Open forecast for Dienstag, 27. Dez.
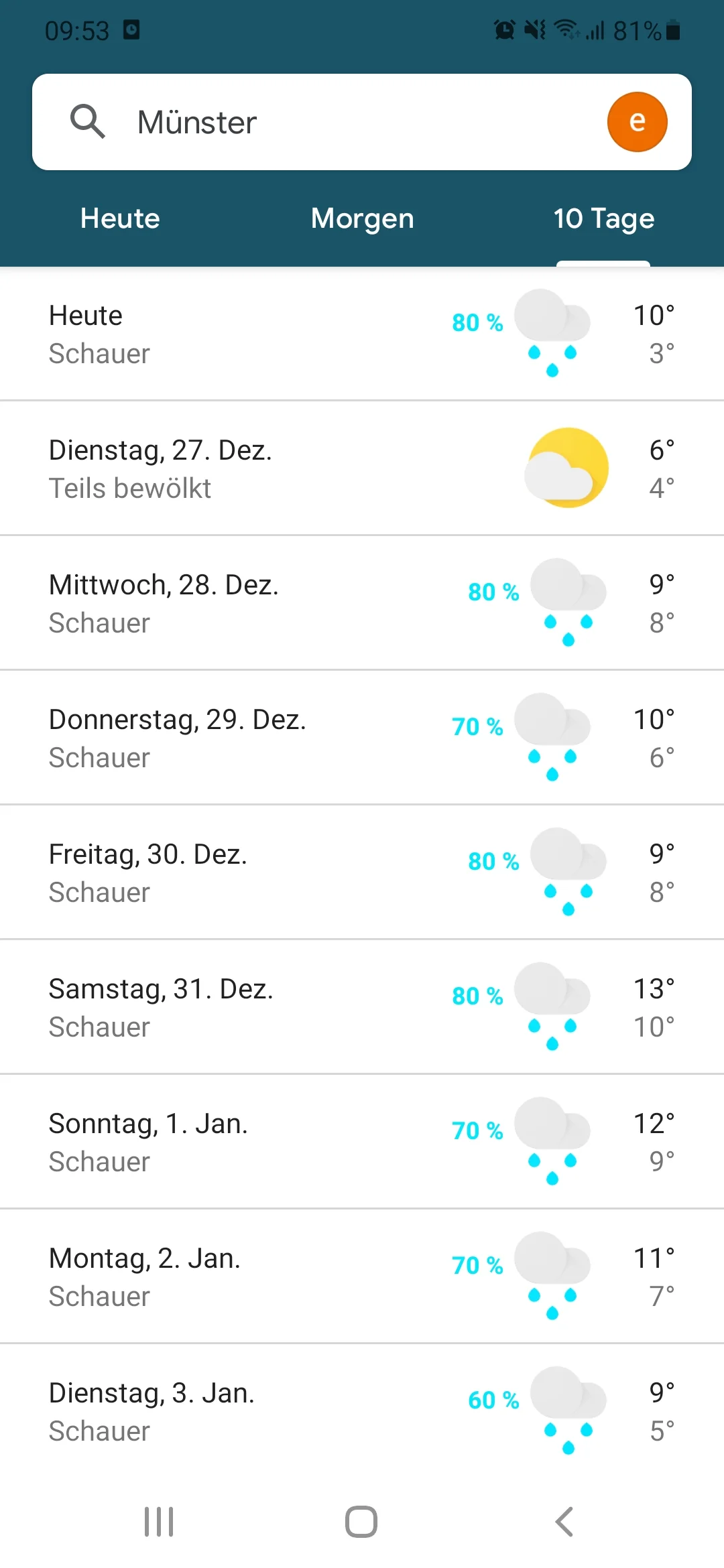Viewport: 724px width, 1568px height. point(362,468)
